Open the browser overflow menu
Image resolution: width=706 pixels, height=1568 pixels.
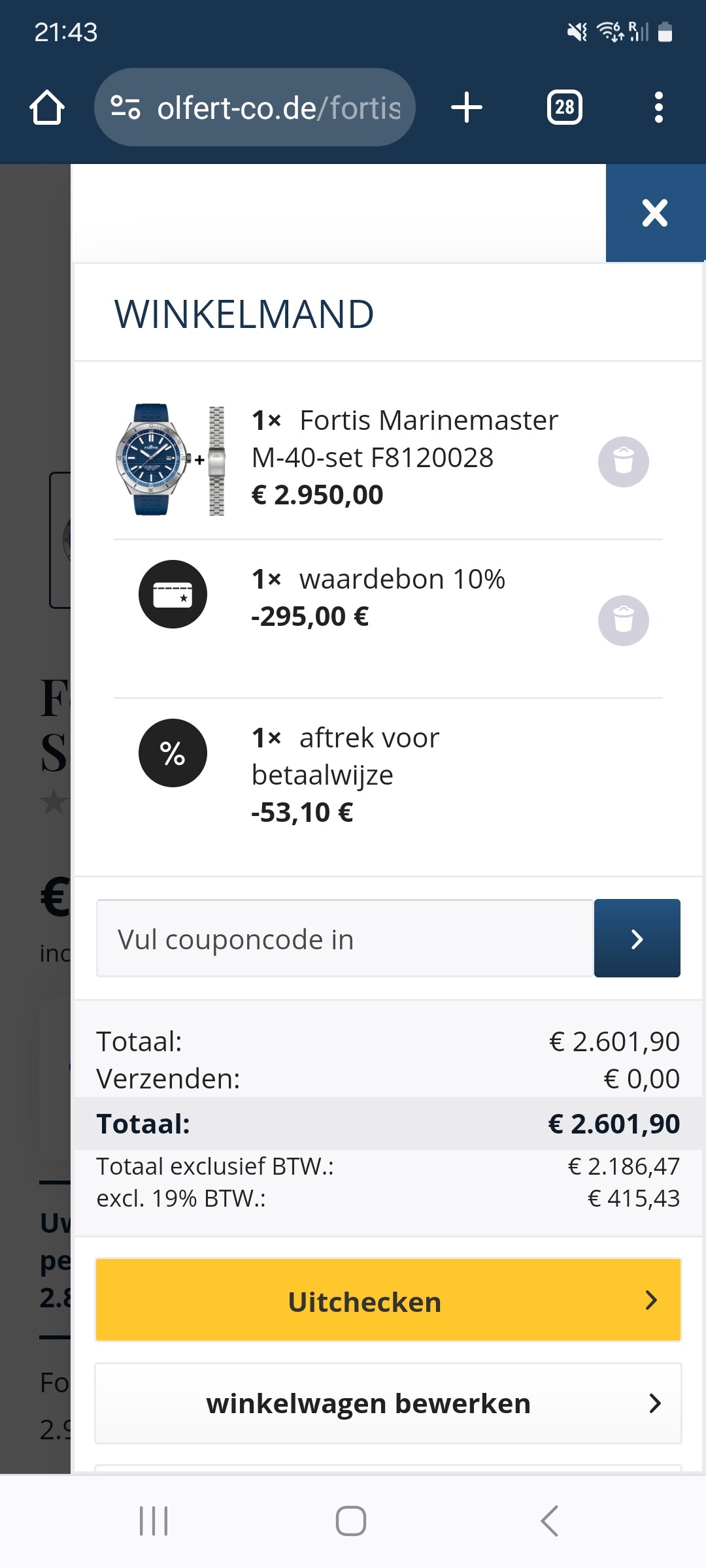[659, 107]
